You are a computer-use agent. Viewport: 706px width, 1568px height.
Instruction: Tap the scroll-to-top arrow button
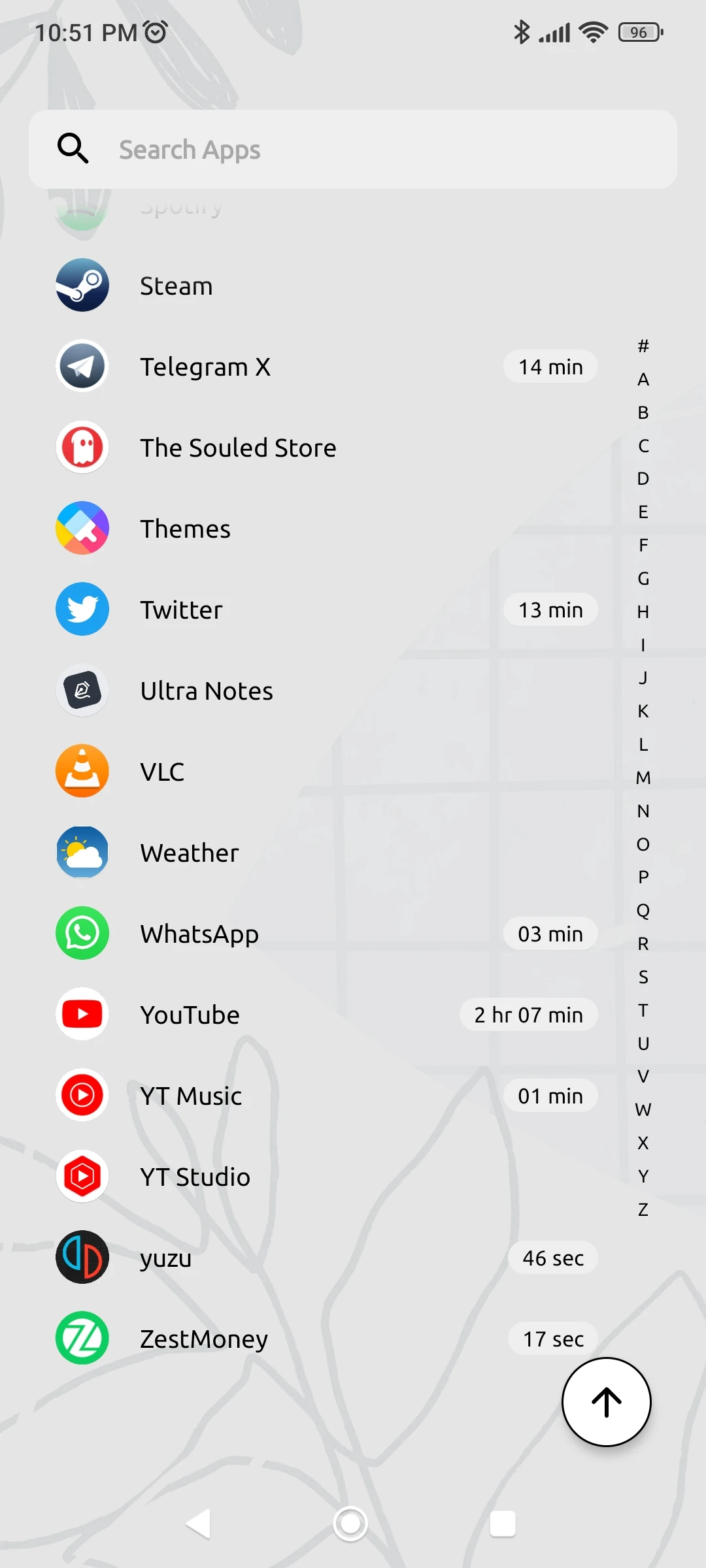(x=607, y=1402)
